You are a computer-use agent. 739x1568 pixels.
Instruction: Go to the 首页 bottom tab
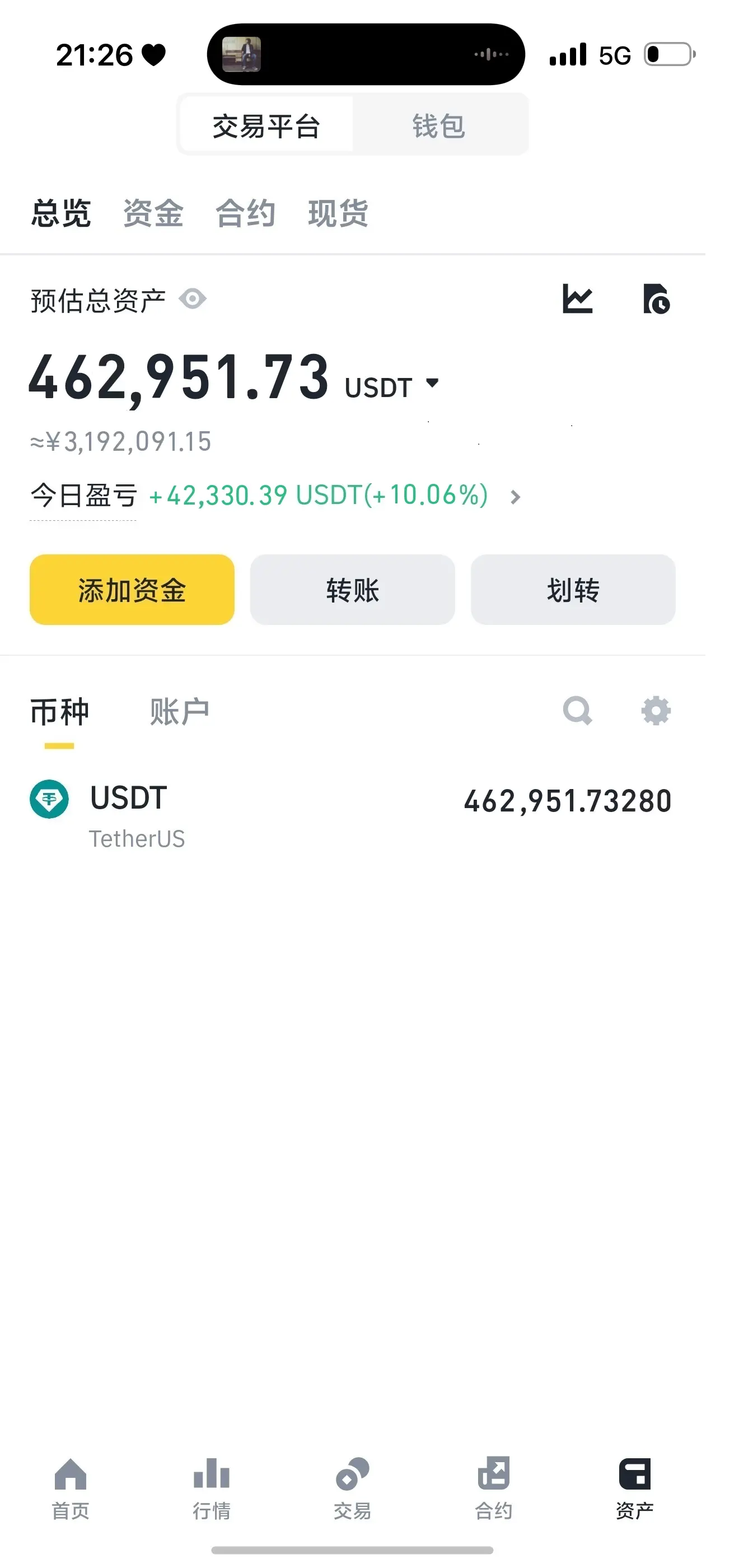point(71,1488)
